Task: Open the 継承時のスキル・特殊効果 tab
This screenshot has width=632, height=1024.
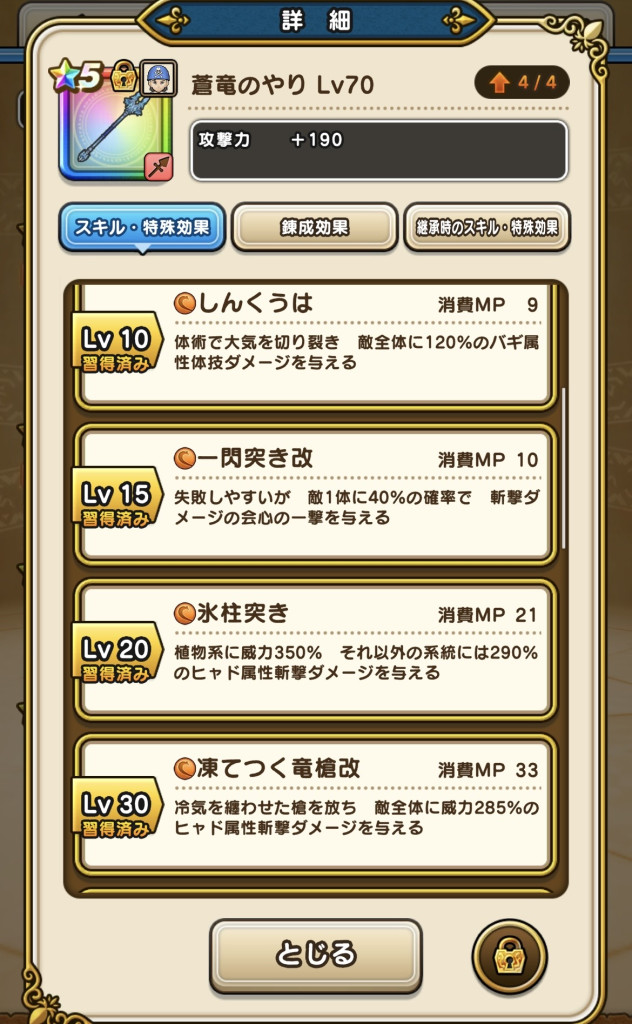Action: point(486,227)
